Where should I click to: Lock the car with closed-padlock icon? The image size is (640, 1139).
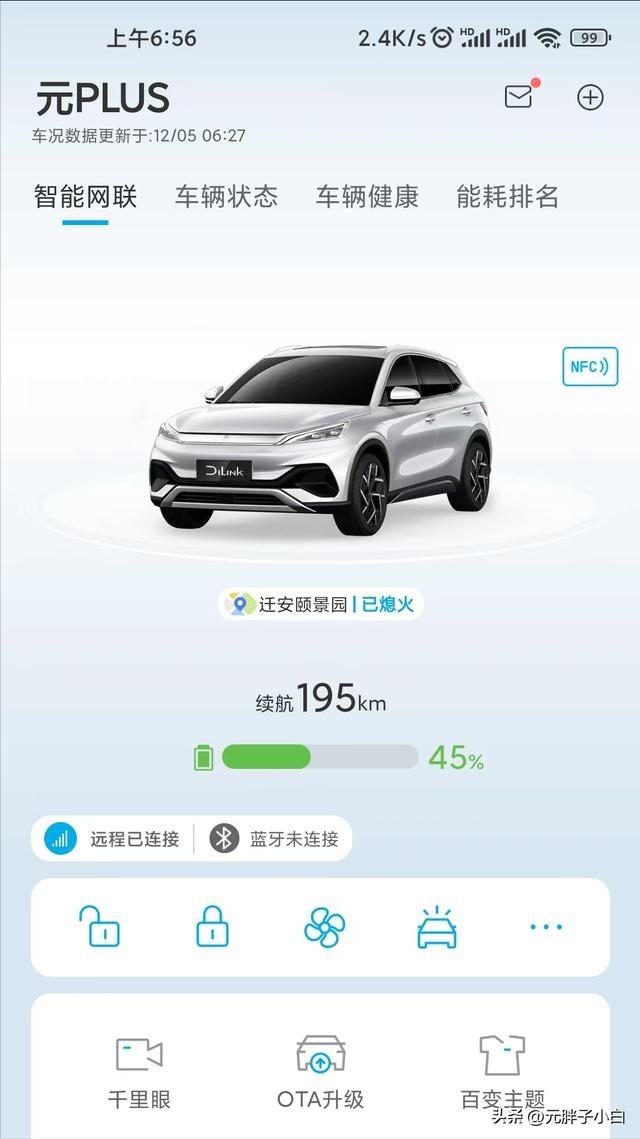pos(212,926)
